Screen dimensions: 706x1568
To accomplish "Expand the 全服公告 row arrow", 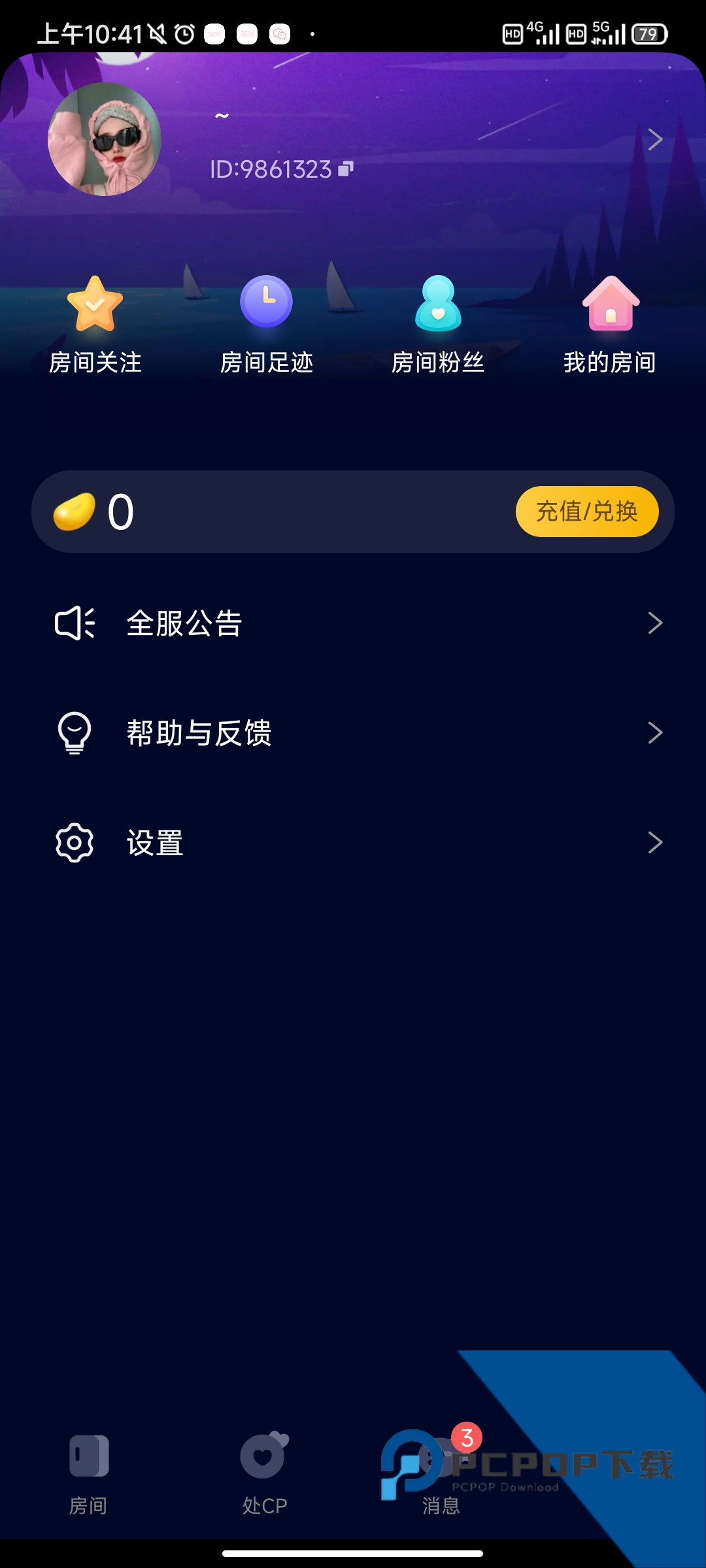I will (x=656, y=623).
